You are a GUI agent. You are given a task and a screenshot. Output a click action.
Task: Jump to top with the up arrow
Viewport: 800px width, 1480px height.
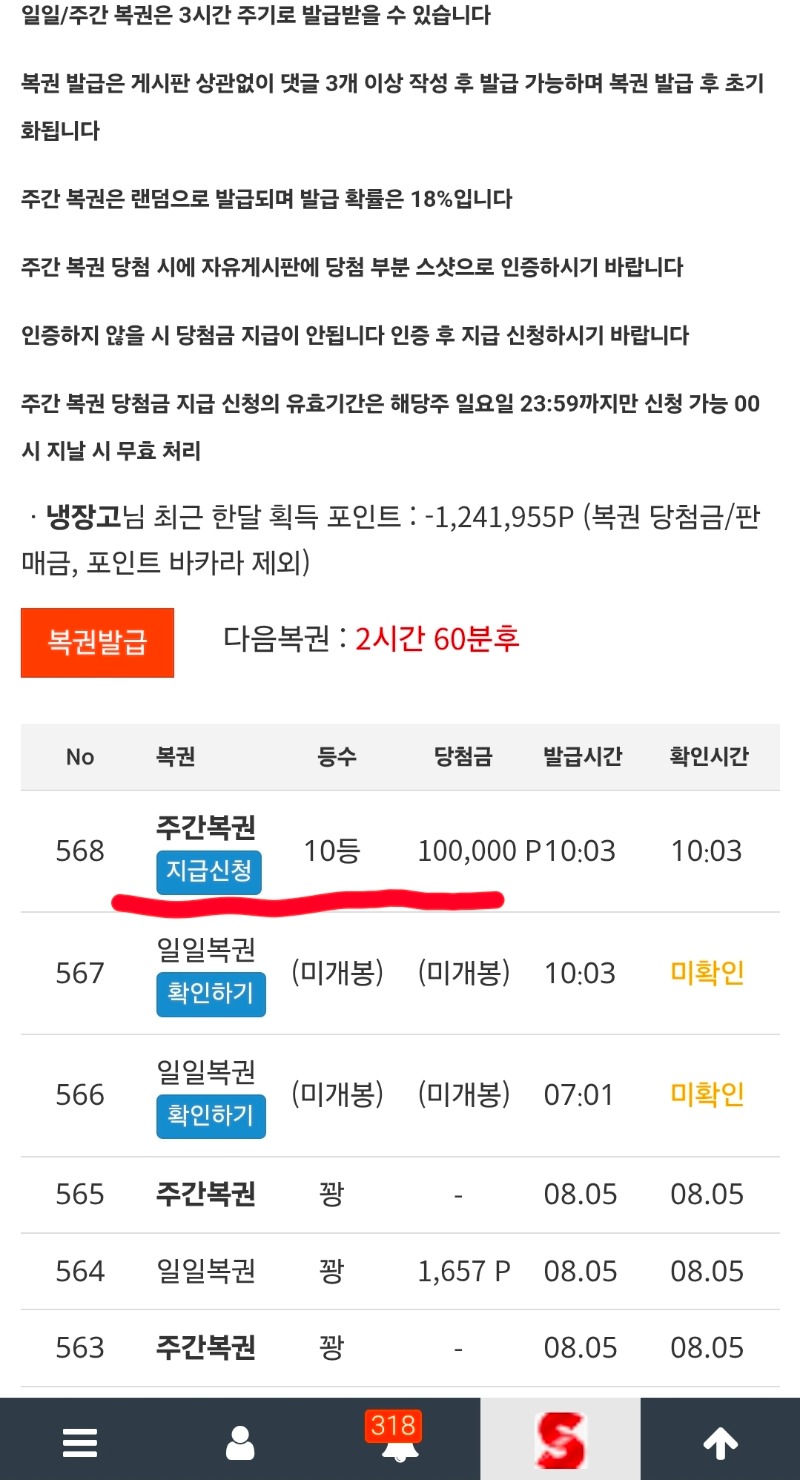pos(720,1441)
